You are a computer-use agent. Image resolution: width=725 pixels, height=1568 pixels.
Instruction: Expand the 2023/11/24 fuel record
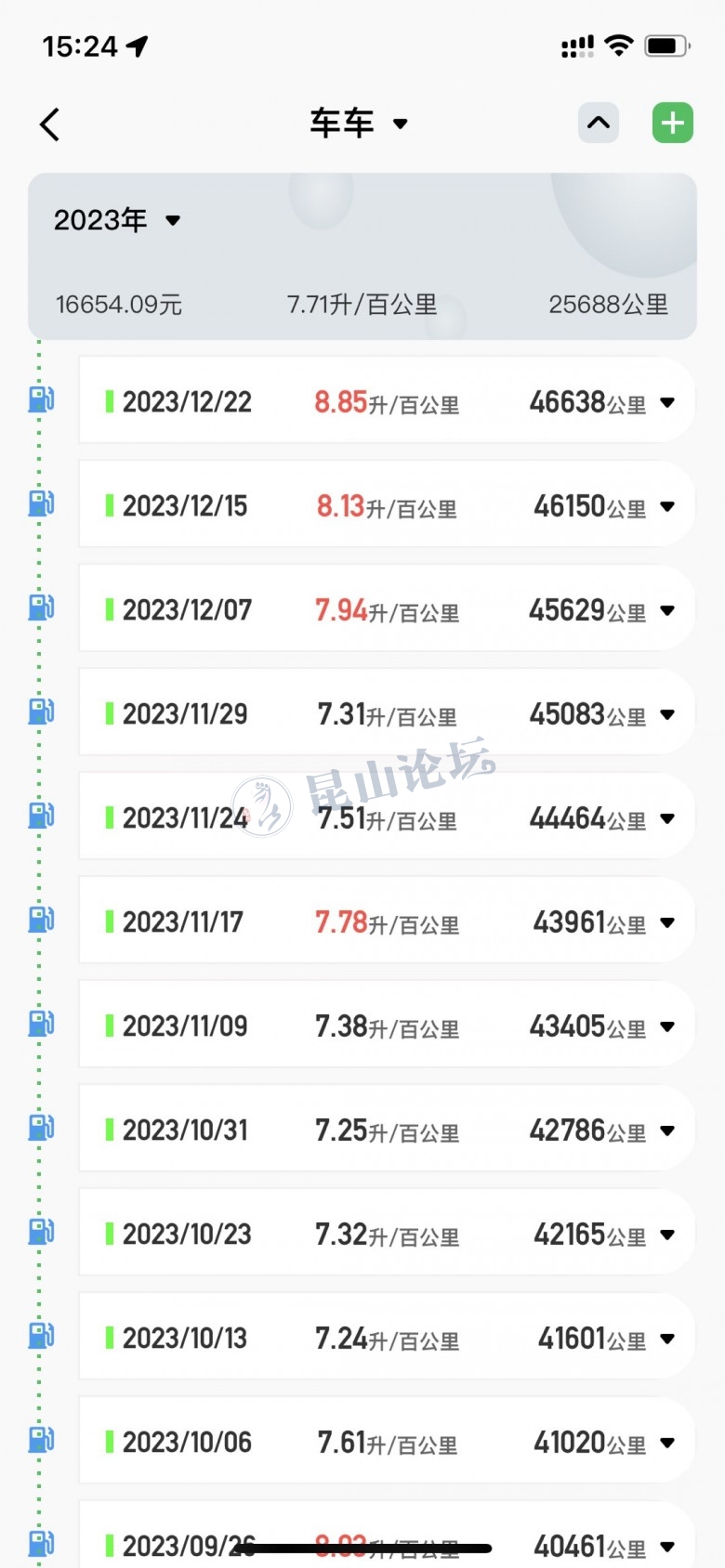coord(667,819)
